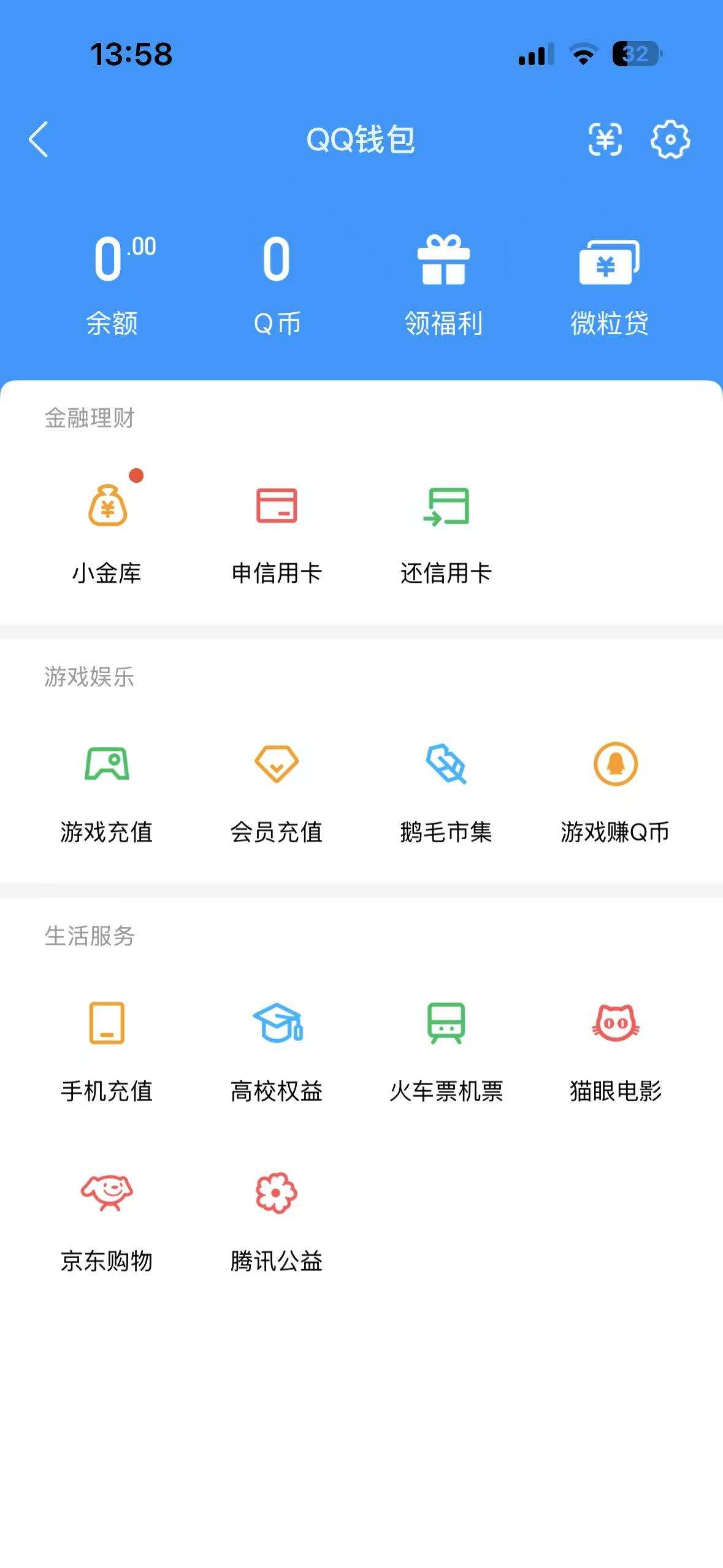Open 领福利 gift benefits
This screenshot has height=1568, width=723.
click(446, 279)
